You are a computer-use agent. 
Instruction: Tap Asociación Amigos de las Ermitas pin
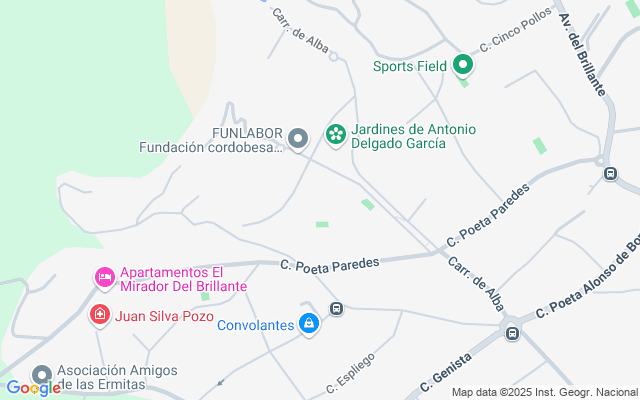(42, 373)
